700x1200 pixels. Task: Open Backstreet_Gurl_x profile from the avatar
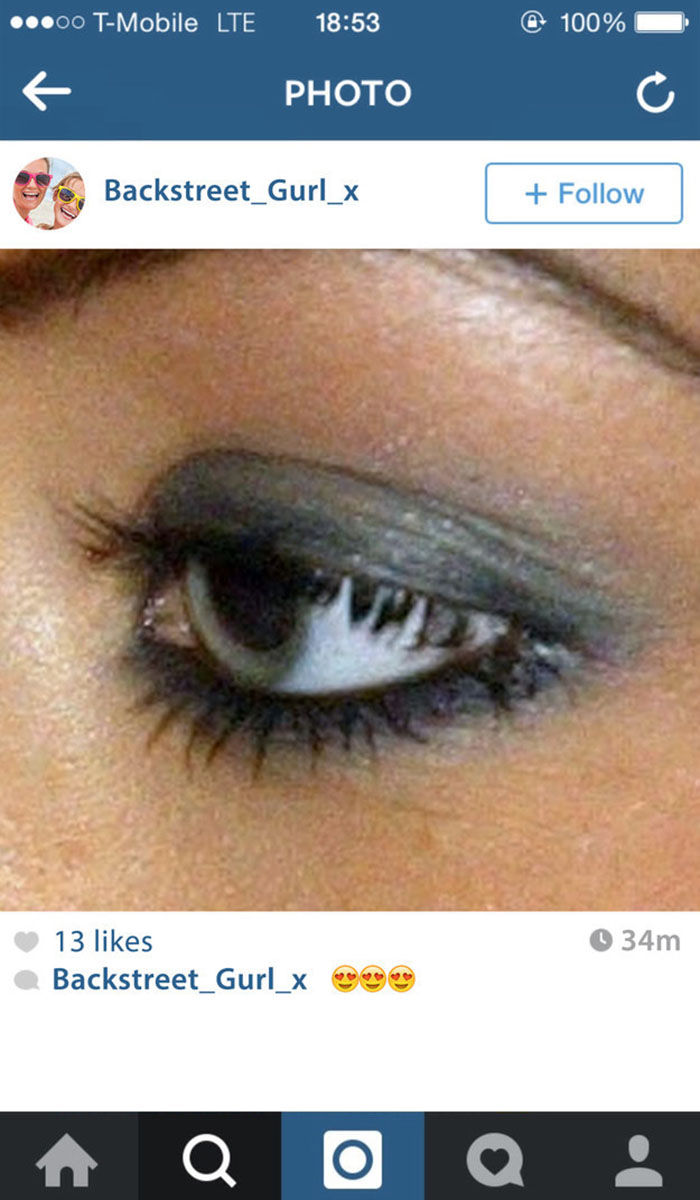[49, 193]
